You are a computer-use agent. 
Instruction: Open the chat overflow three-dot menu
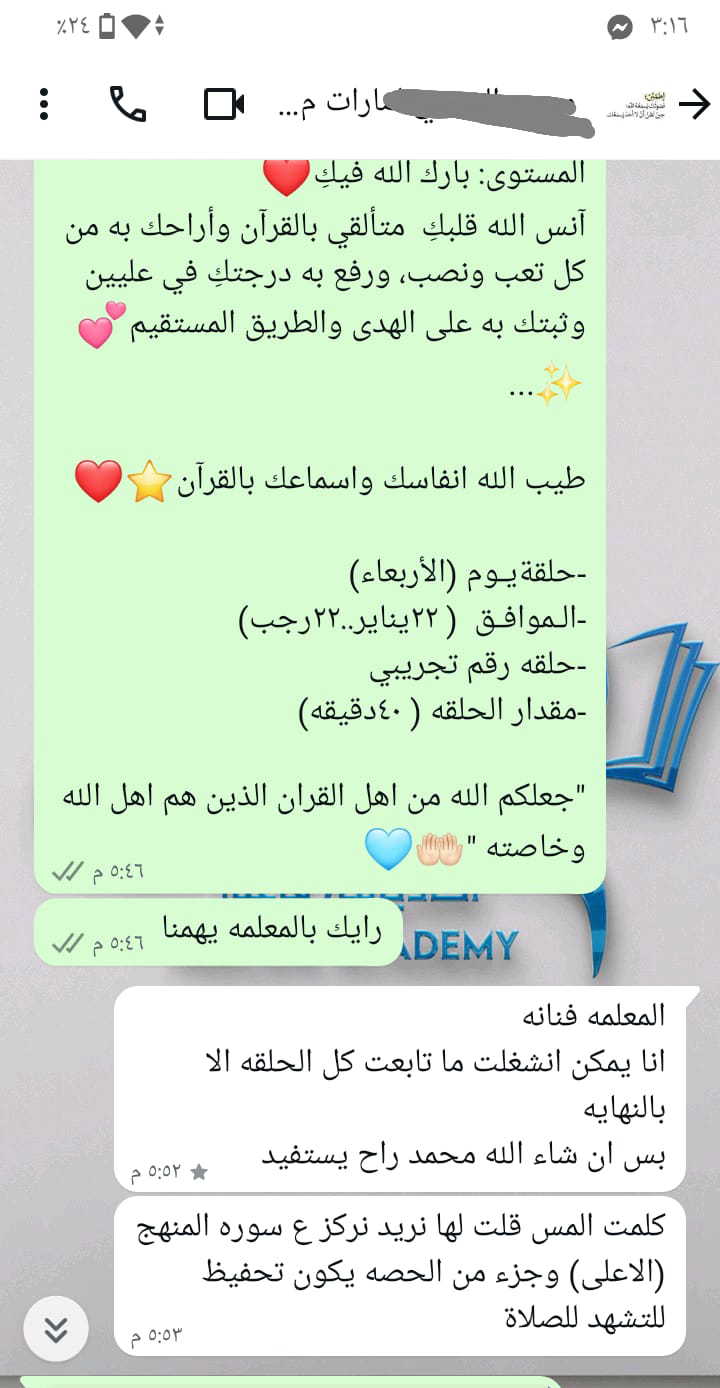tap(42, 102)
